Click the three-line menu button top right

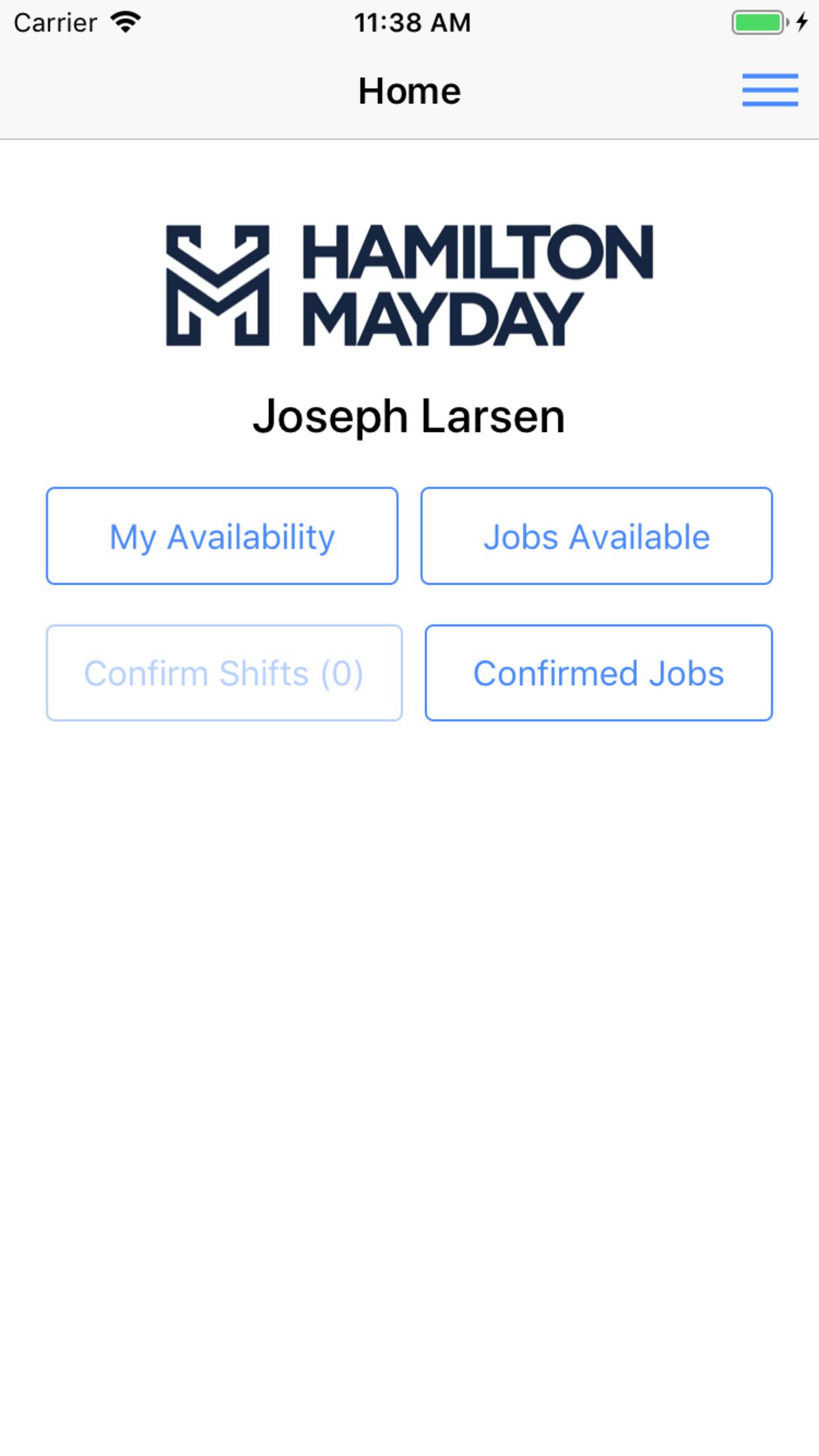(770, 90)
